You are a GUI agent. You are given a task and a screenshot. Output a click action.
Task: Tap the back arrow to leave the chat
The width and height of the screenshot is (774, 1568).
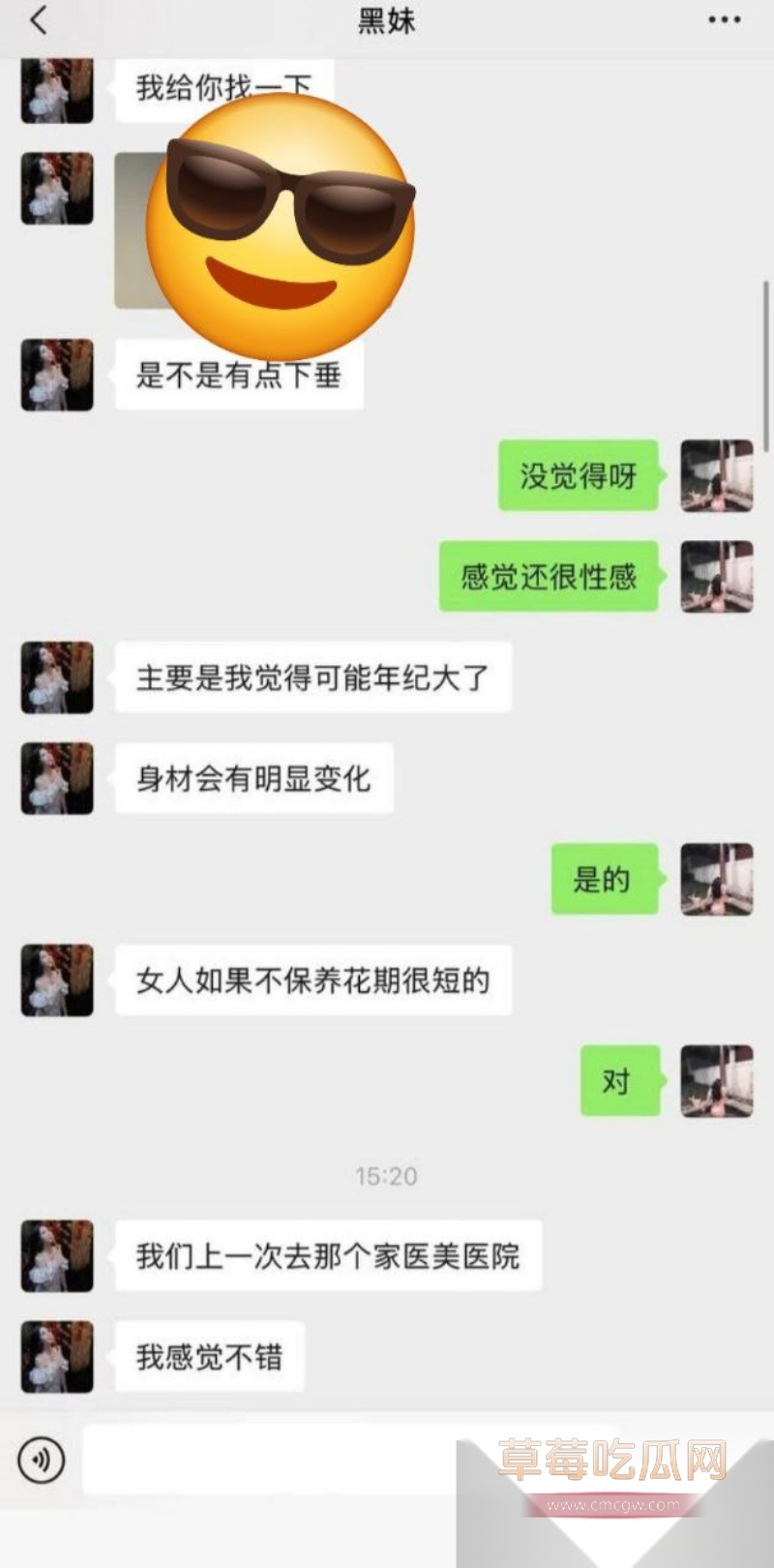tap(37, 19)
